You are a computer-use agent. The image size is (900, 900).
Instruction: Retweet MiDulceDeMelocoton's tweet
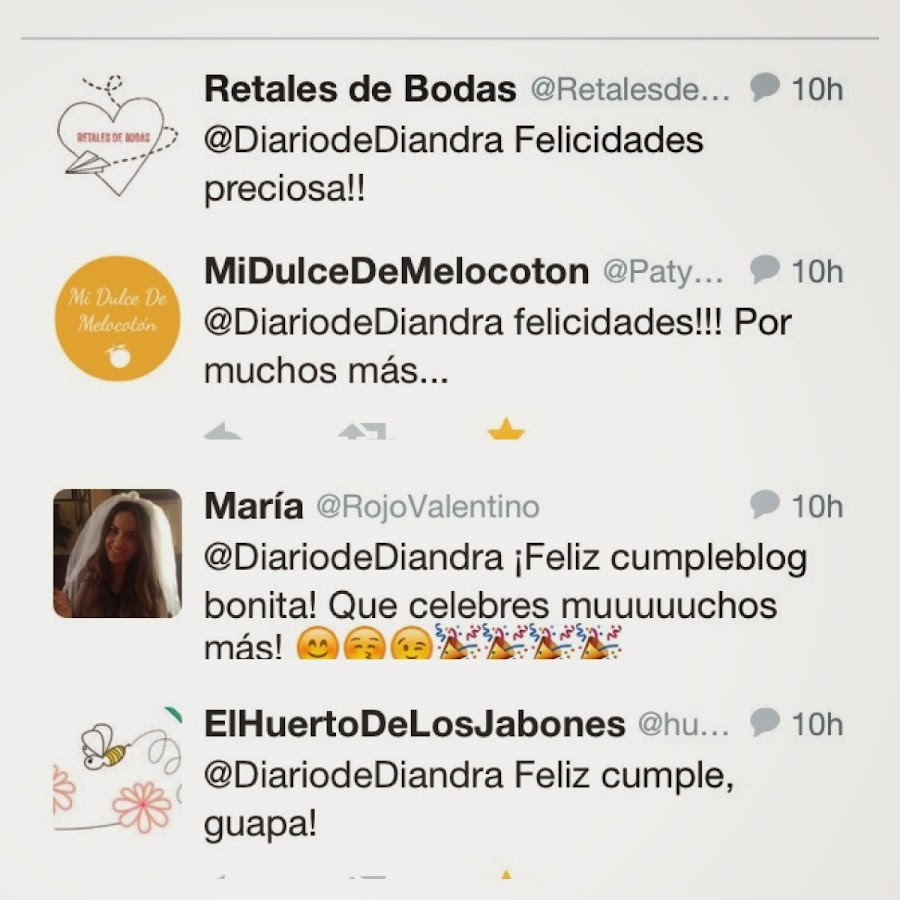click(362, 432)
